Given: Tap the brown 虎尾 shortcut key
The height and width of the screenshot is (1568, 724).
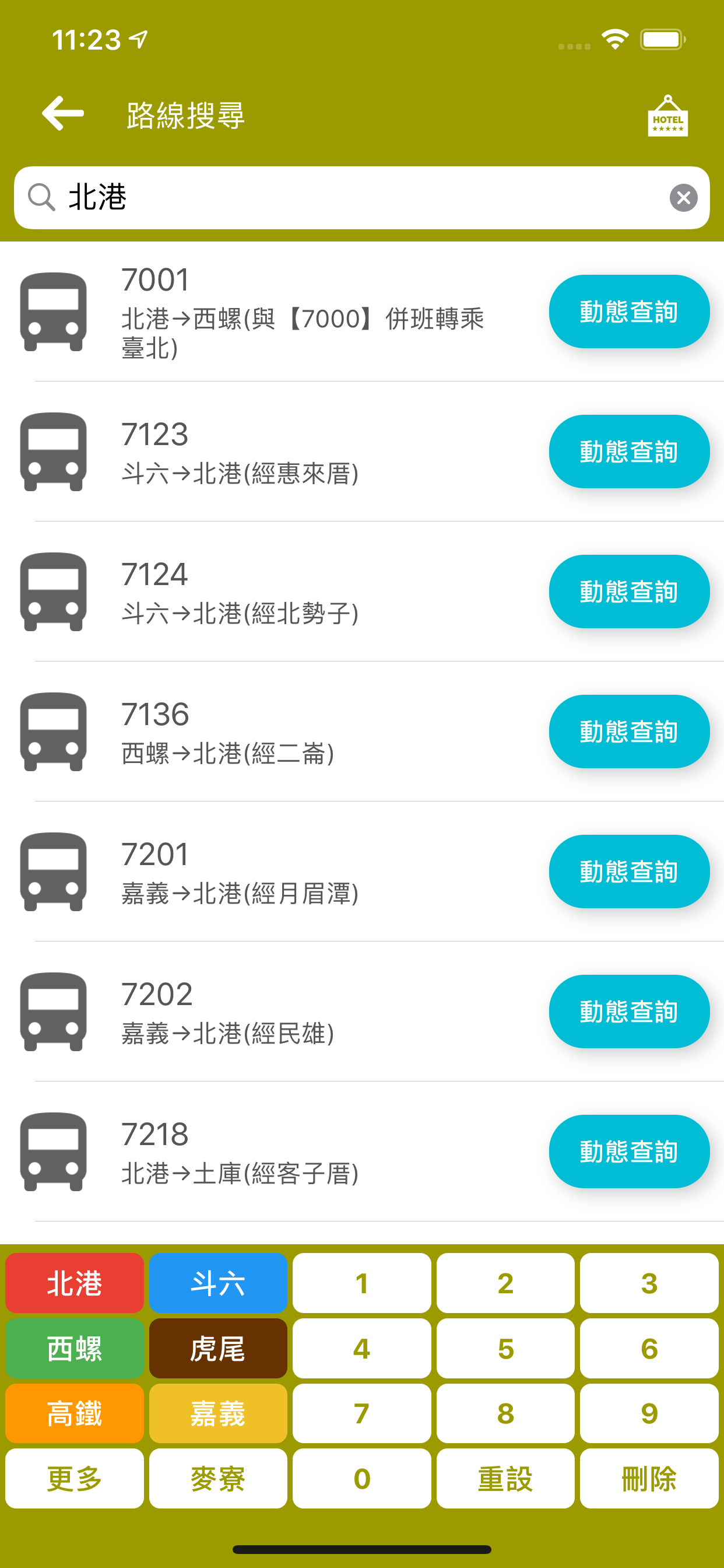Looking at the screenshot, I should tap(218, 1348).
